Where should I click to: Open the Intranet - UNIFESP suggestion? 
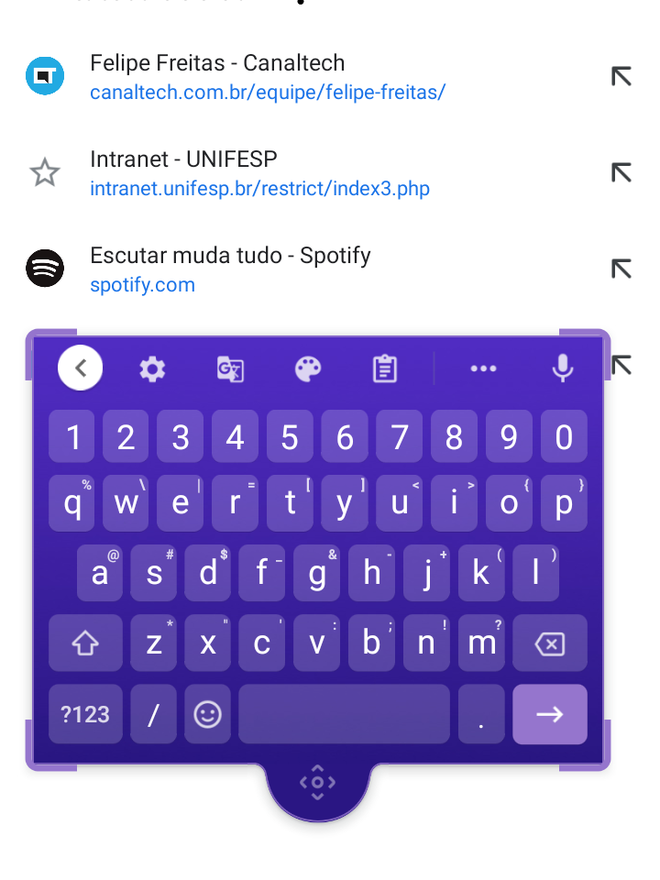pyautogui.click(x=259, y=173)
